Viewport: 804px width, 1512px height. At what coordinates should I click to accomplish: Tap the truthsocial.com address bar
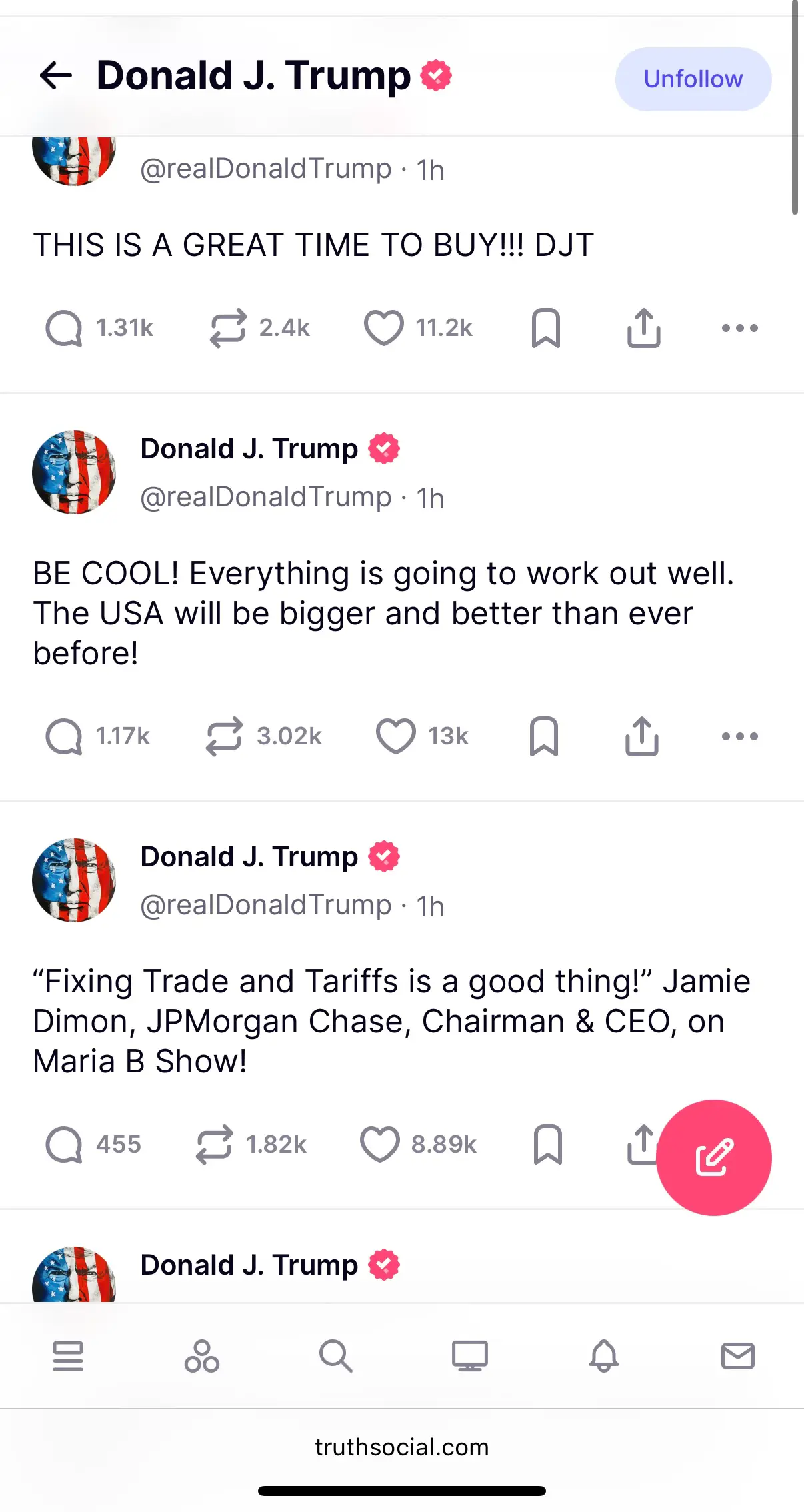coord(402,1447)
